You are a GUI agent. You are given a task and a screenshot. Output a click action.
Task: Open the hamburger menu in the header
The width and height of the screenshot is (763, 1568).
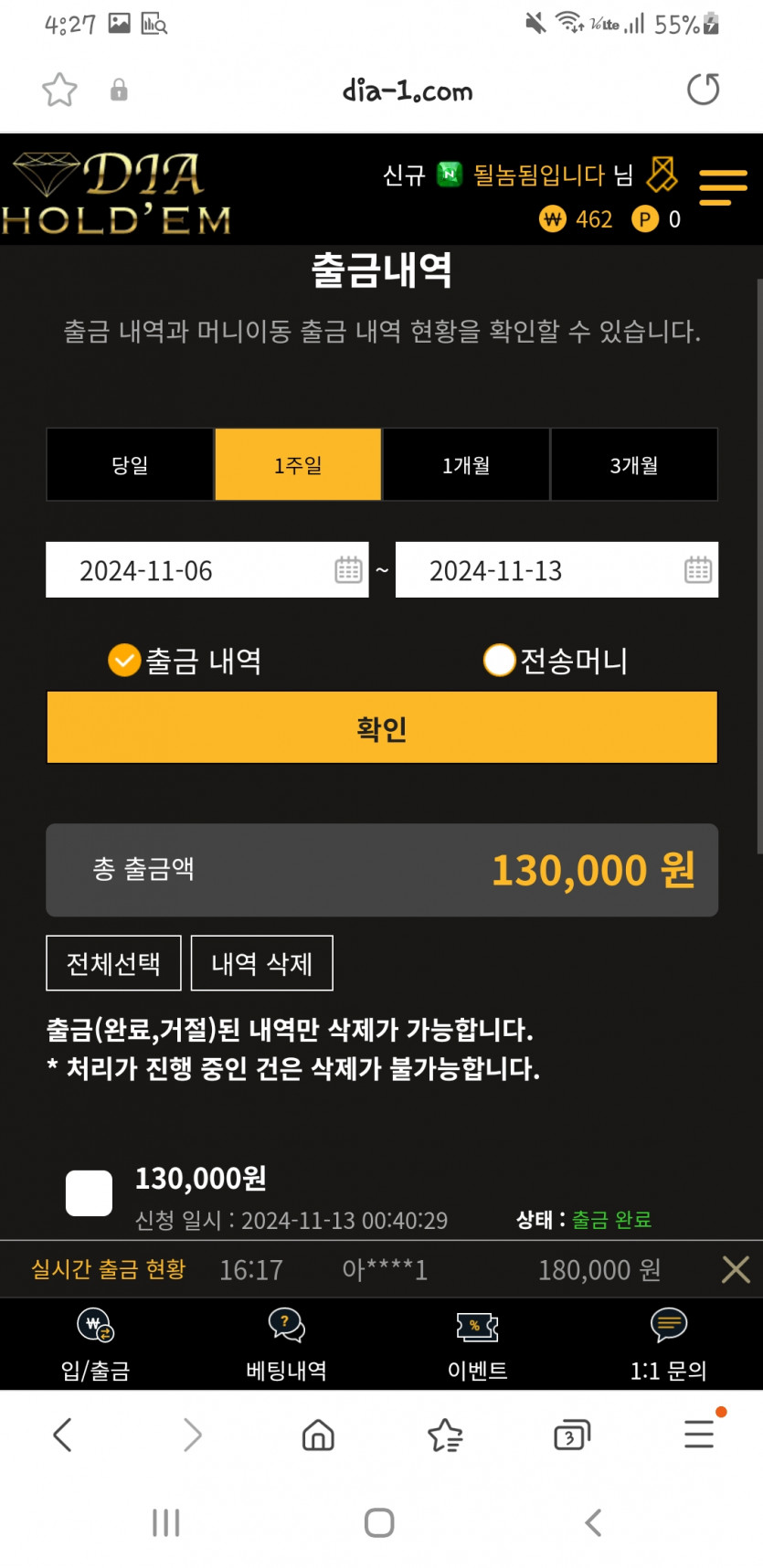(723, 187)
